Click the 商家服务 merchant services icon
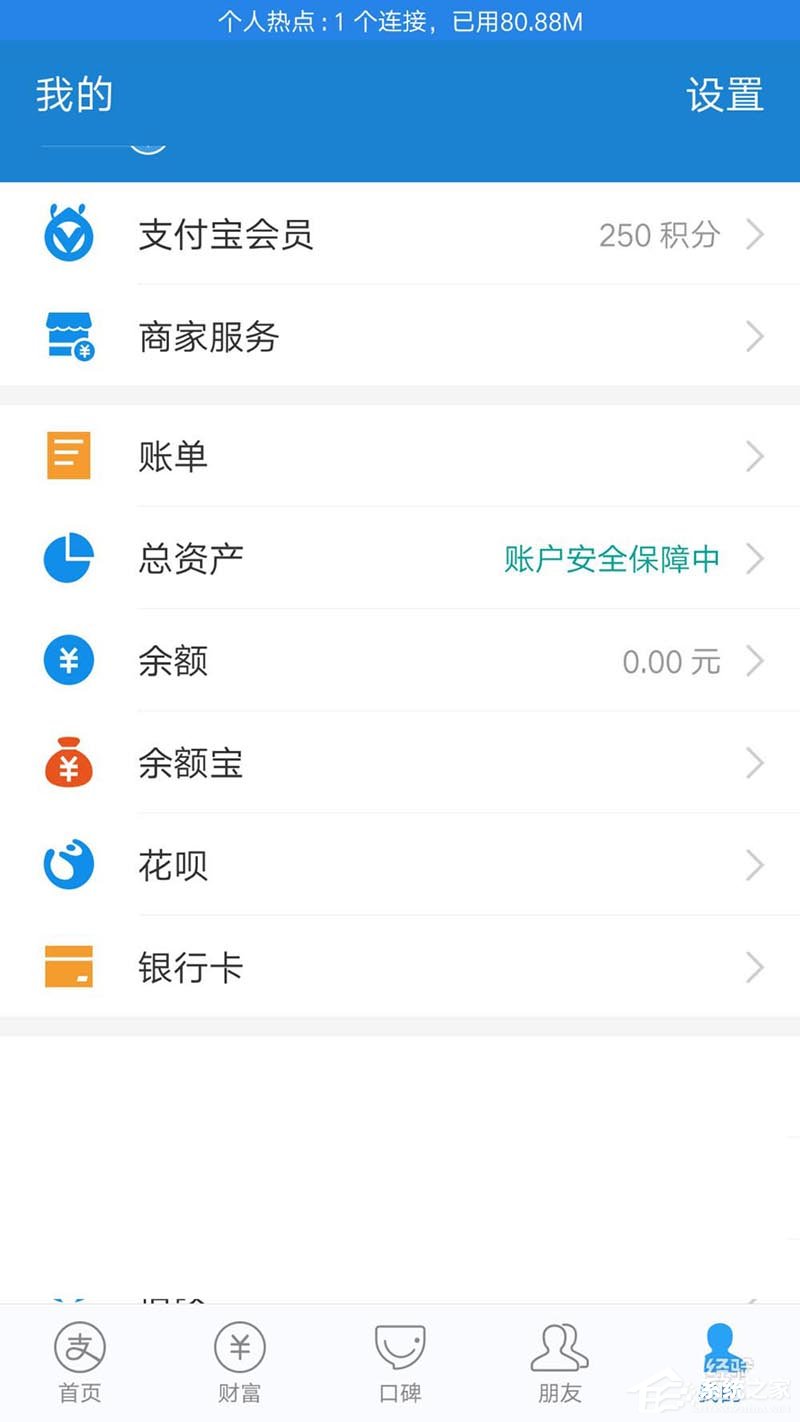This screenshot has height=1422, width=800. (x=68, y=336)
